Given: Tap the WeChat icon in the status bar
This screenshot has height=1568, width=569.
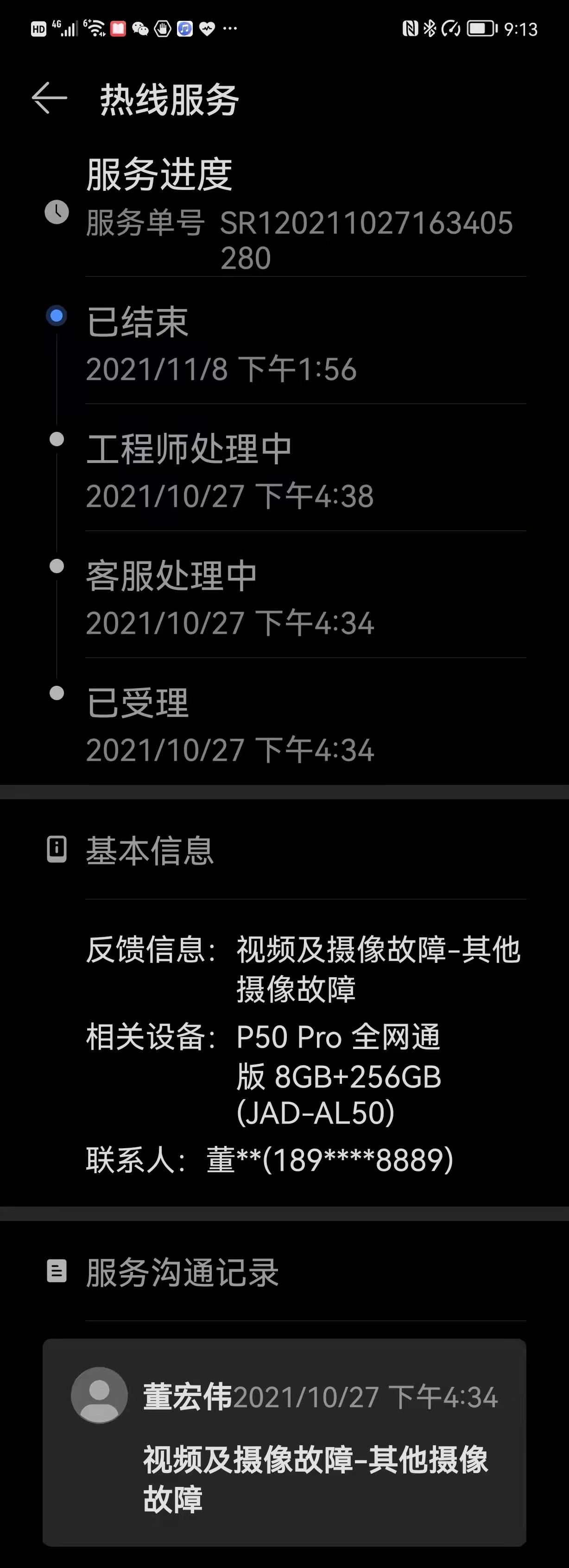Looking at the screenshot, I should pyautogui.click(x=140, y=29).
